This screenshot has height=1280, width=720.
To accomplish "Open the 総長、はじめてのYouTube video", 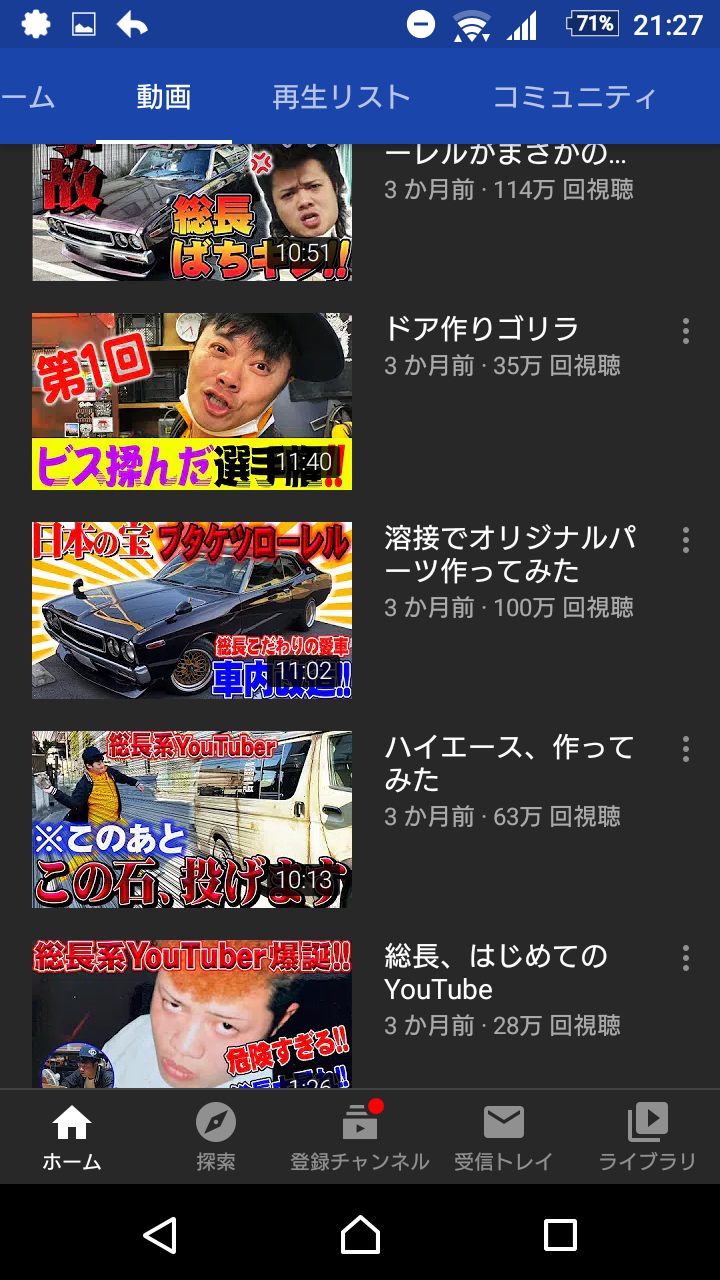I will 192,1012.
